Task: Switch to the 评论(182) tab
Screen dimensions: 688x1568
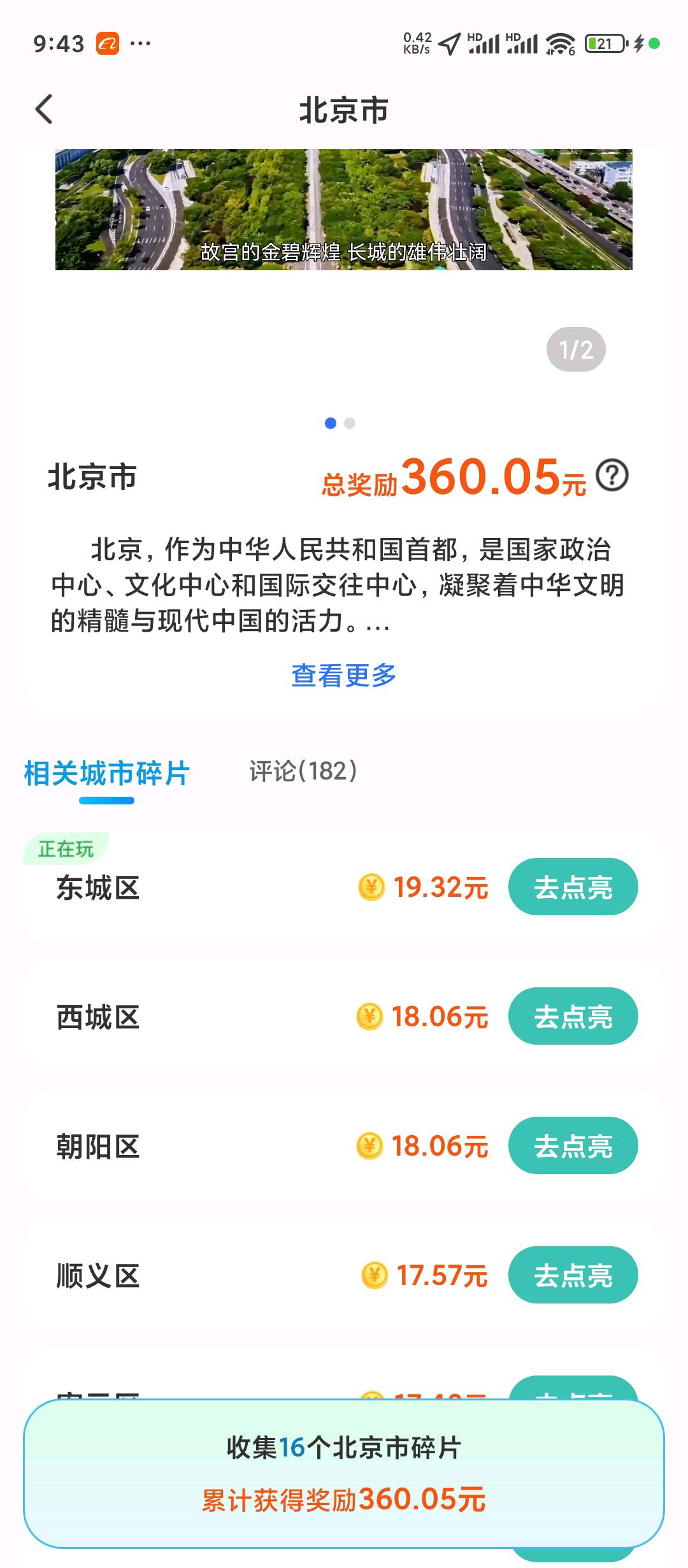Action: tap(303, 771)
